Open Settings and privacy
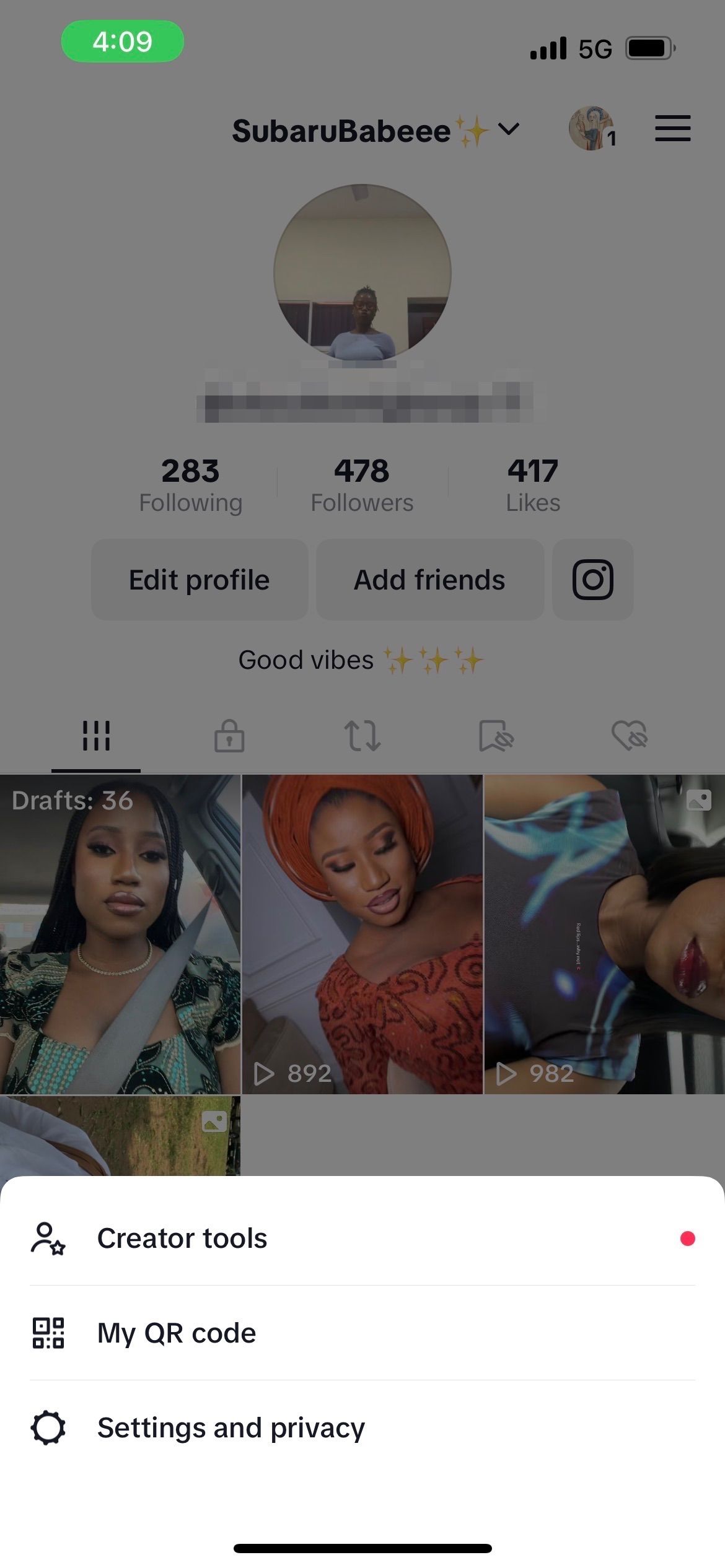The image size is (725, 1568). (x=231, y=1427)
